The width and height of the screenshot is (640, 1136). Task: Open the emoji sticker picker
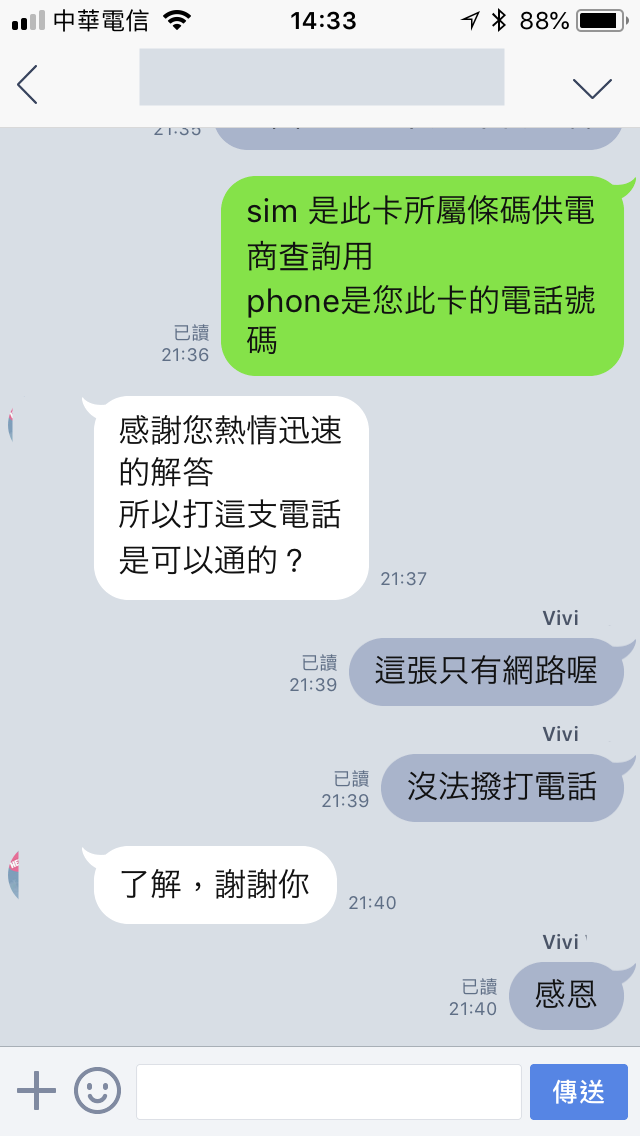point(98,1090)
